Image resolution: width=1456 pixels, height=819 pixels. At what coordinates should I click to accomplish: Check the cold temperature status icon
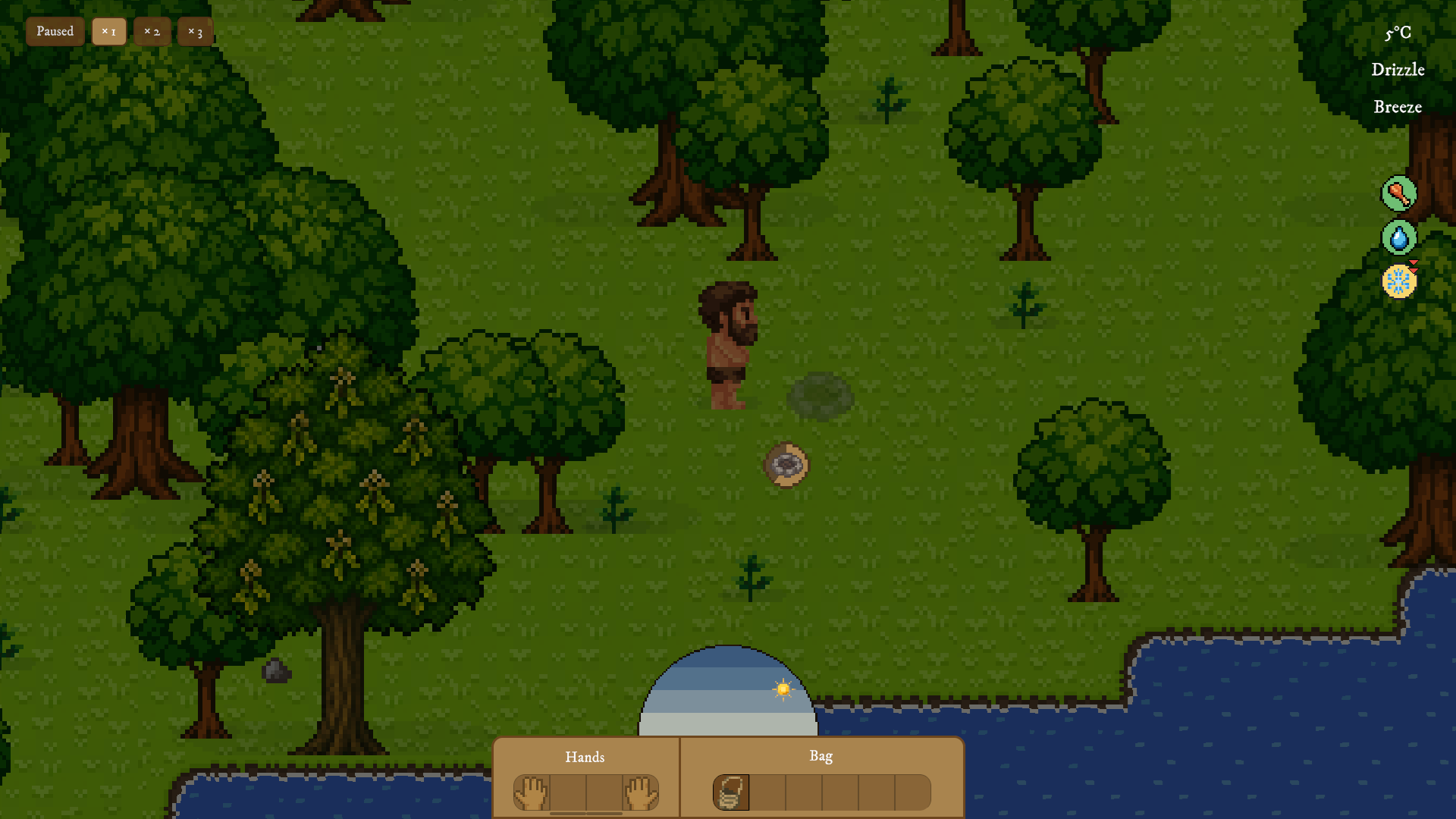(x=1398, y=281)
